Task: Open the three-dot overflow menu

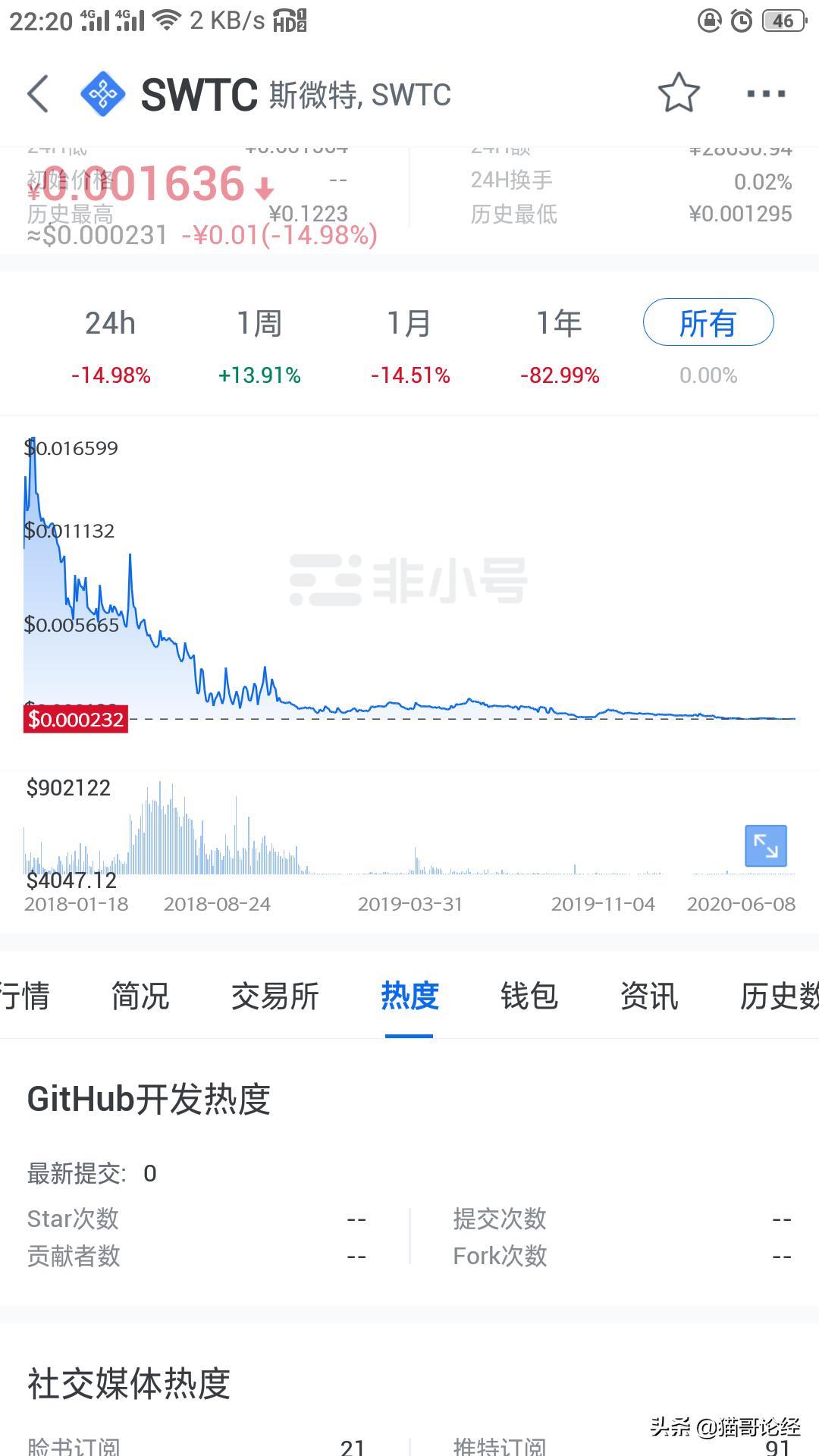Action: 766,94
